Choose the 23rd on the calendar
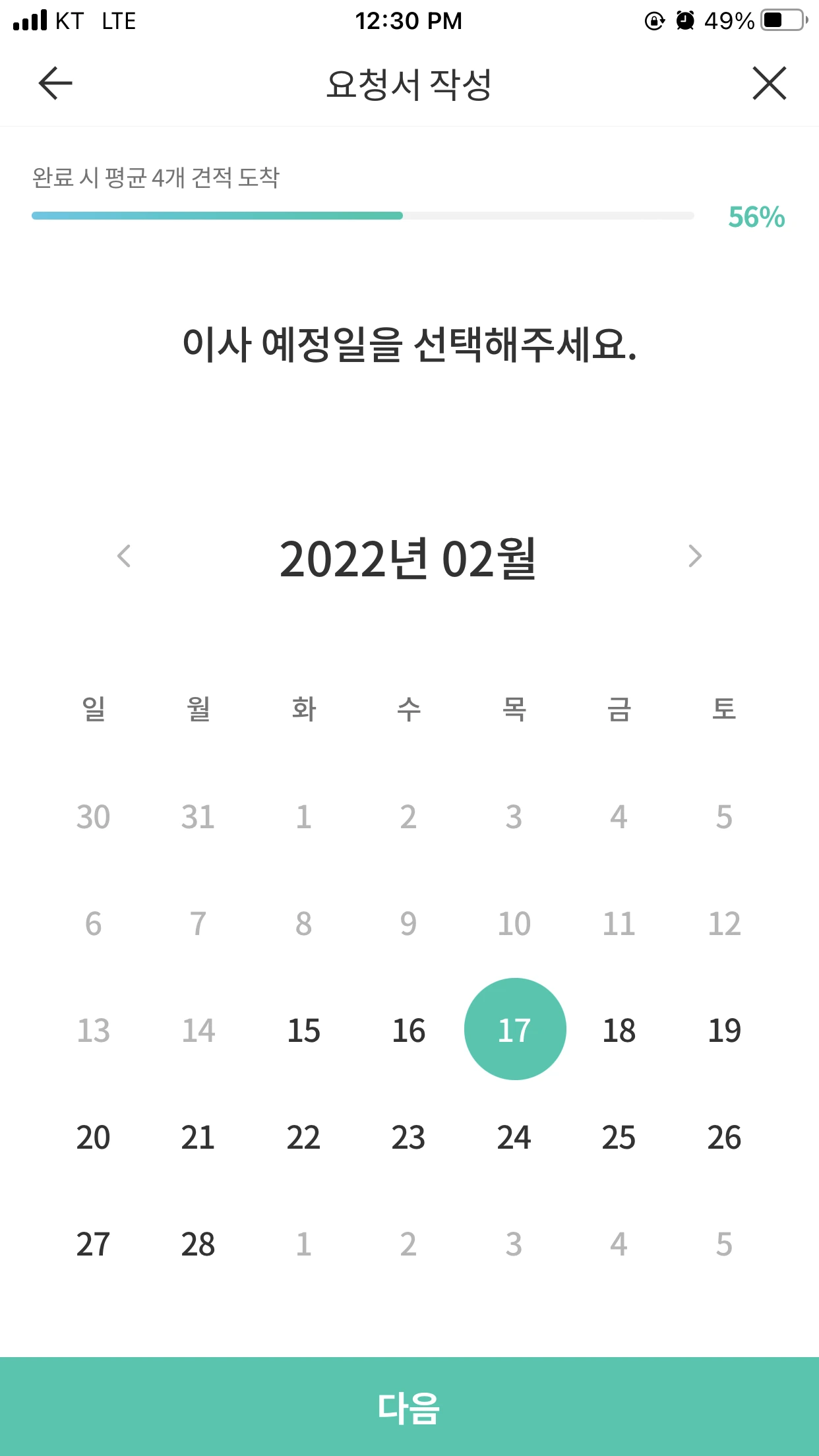Viewport: 819px width, 1456px height. [x=409, y=1137]
